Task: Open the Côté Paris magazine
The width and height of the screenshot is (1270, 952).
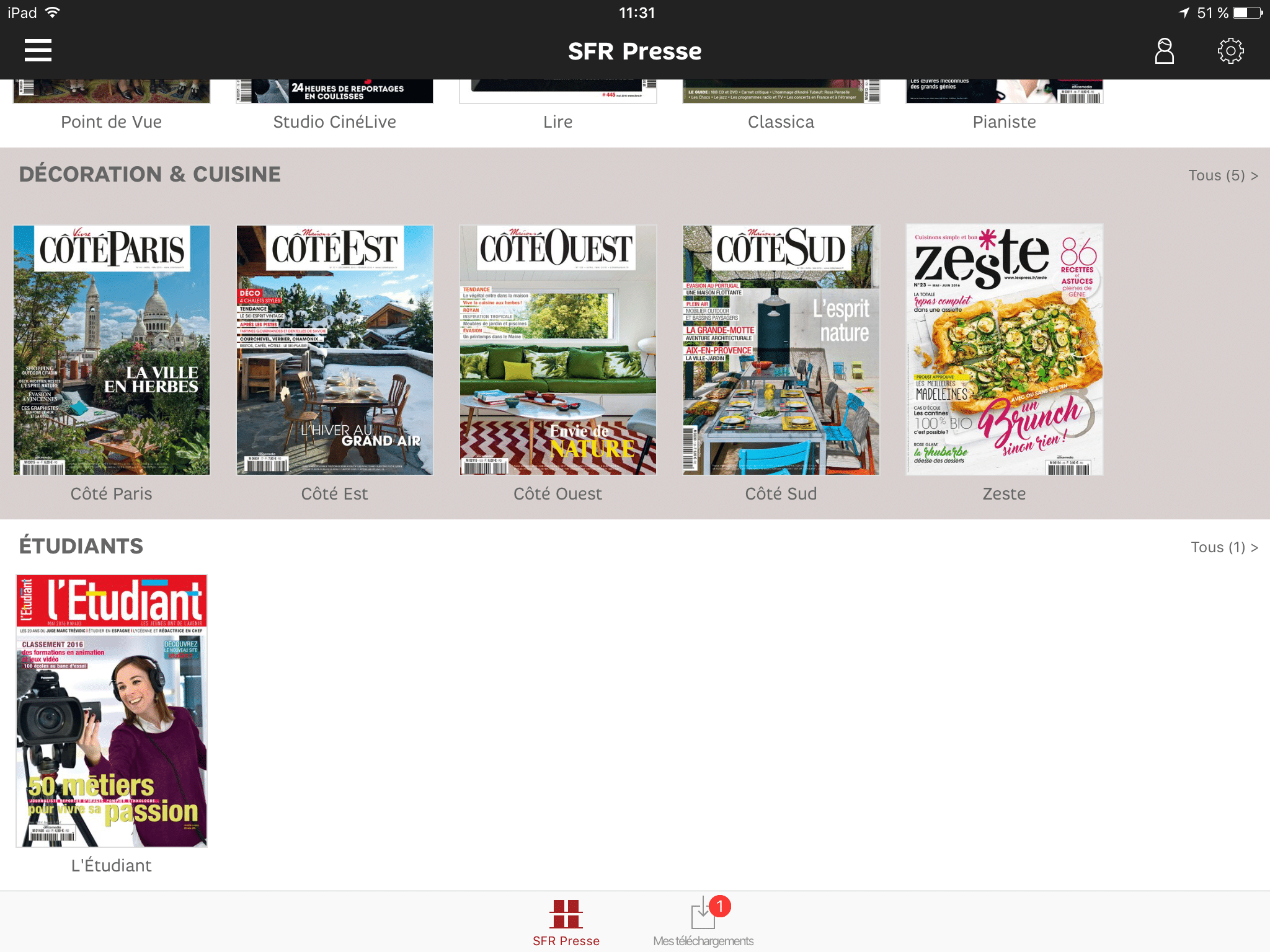Action: pos(112,350)
